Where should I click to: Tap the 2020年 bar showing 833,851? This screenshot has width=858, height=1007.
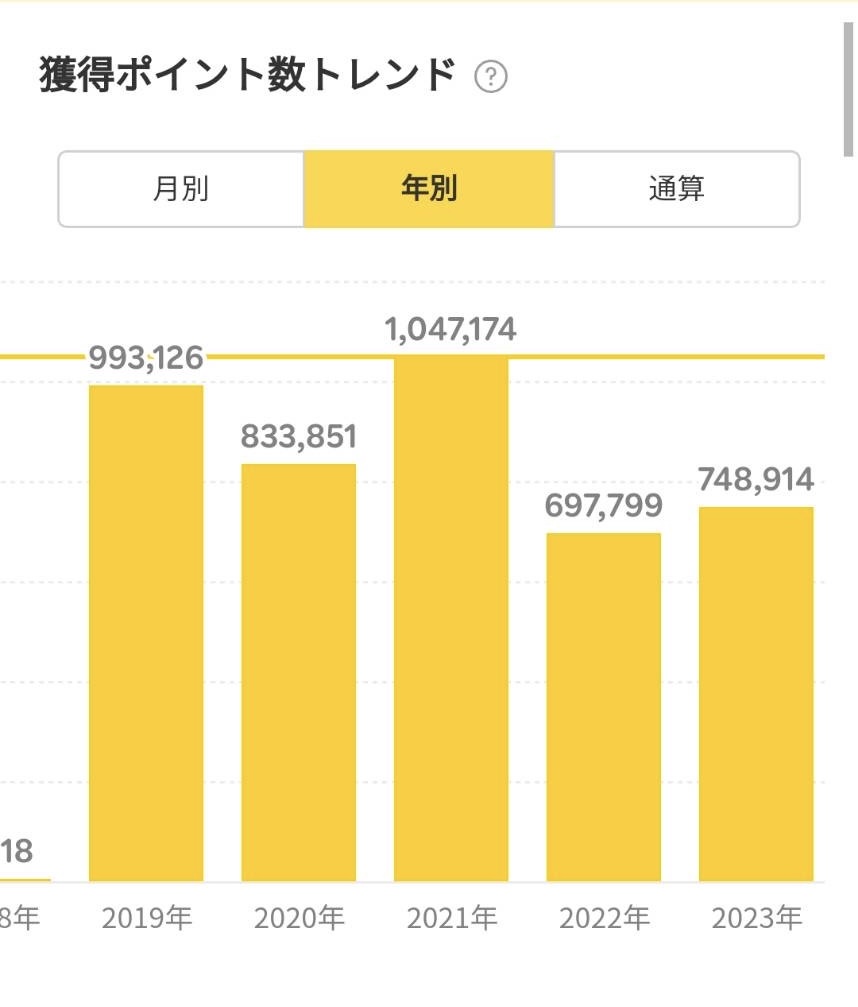click(299, 672)
